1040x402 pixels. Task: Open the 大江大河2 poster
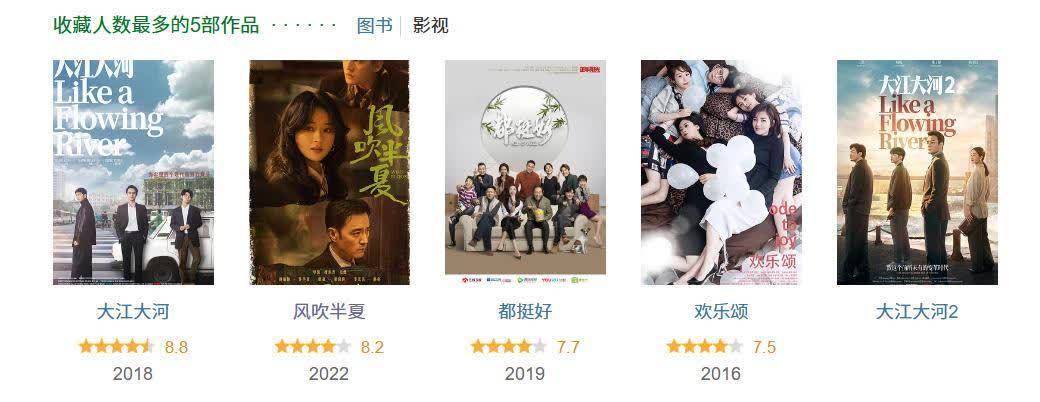[917, 172]
